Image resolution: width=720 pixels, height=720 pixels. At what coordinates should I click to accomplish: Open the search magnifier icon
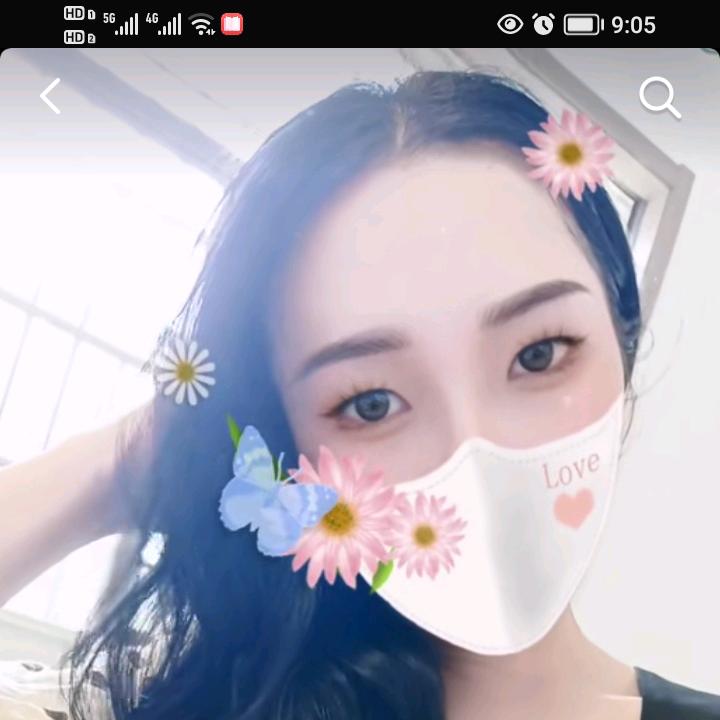click(659, 98)
